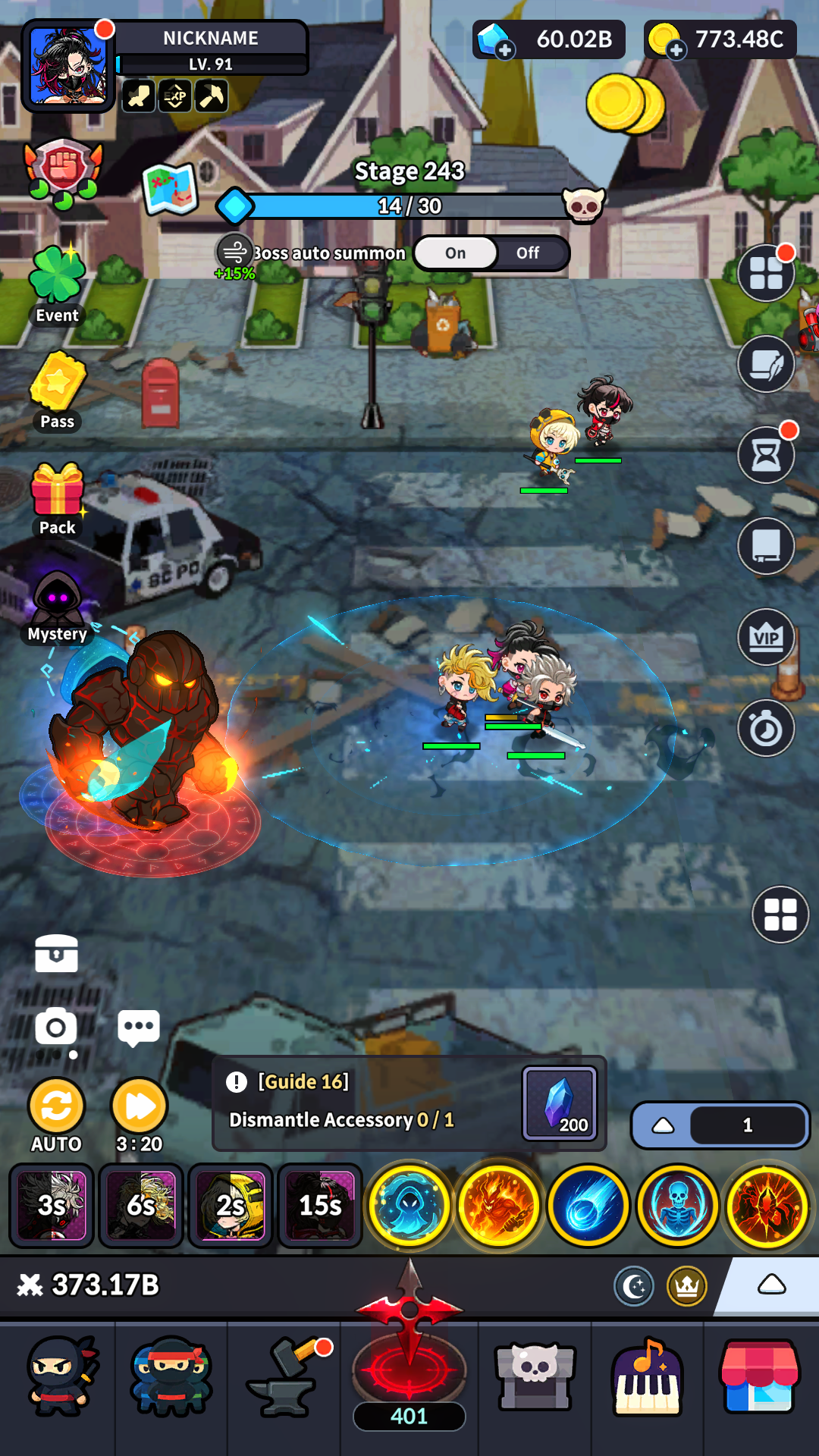The image size is (819, 1456).
Task: Add more gold coins with the plus
Action: pos(676,50)
